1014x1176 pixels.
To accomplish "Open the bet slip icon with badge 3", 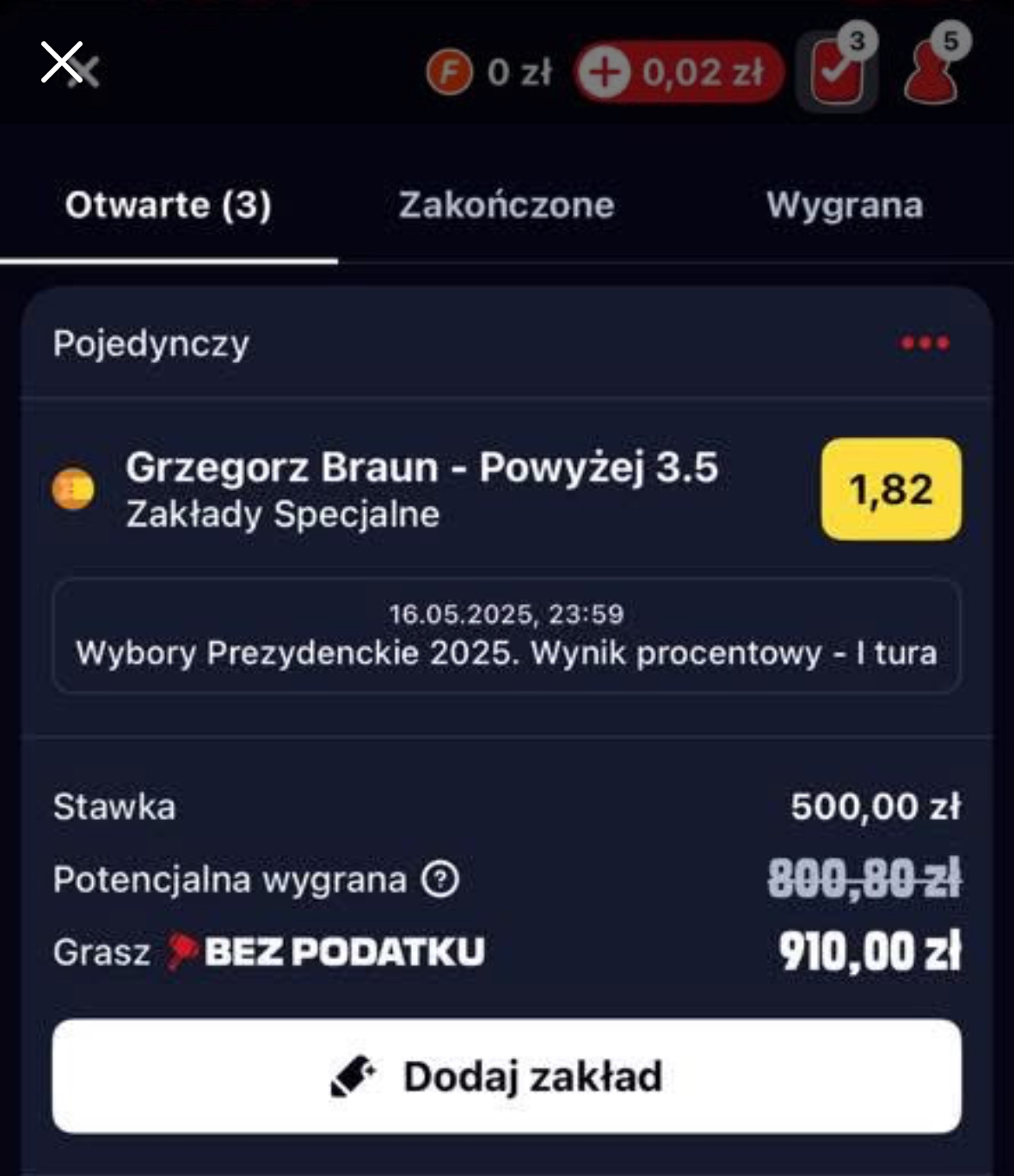I will [836, 72].
